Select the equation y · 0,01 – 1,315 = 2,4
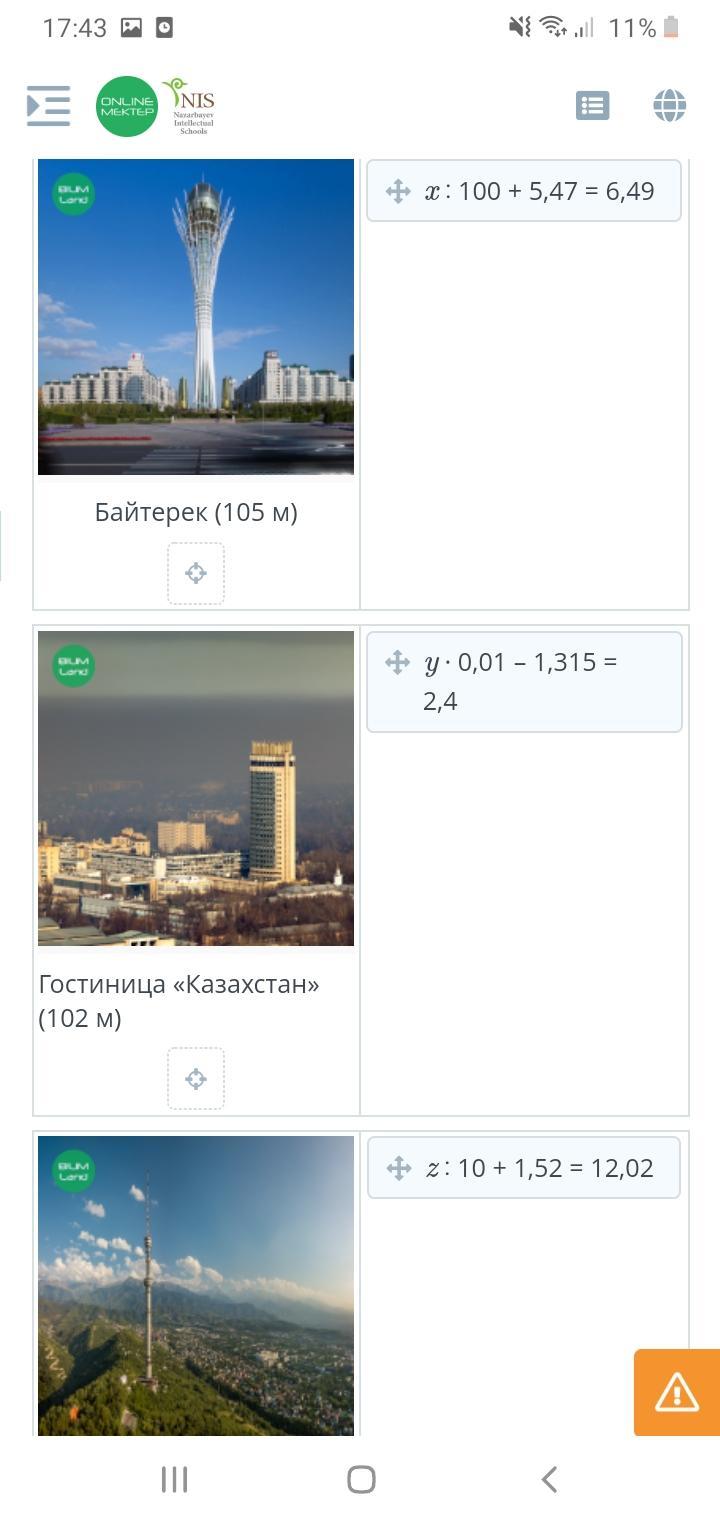This screenshot has width=720, height=1520. (524, 681)
